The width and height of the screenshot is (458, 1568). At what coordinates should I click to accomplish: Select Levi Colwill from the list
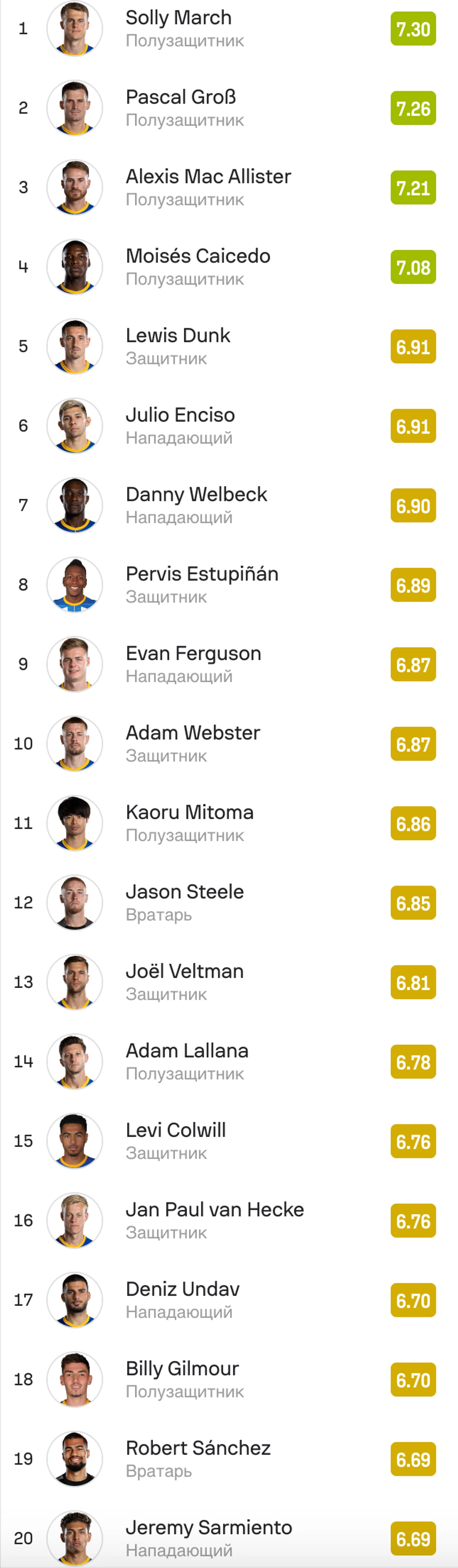[x=175, y=1130]
